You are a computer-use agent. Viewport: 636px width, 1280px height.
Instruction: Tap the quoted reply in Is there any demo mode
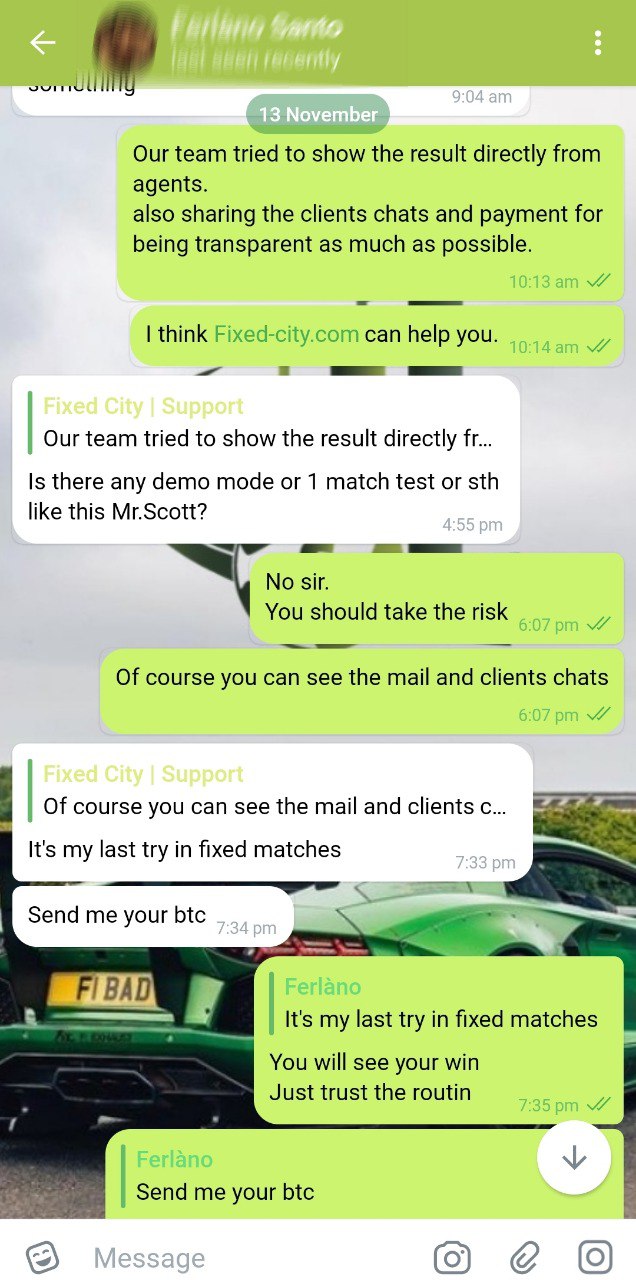[266, 423]
